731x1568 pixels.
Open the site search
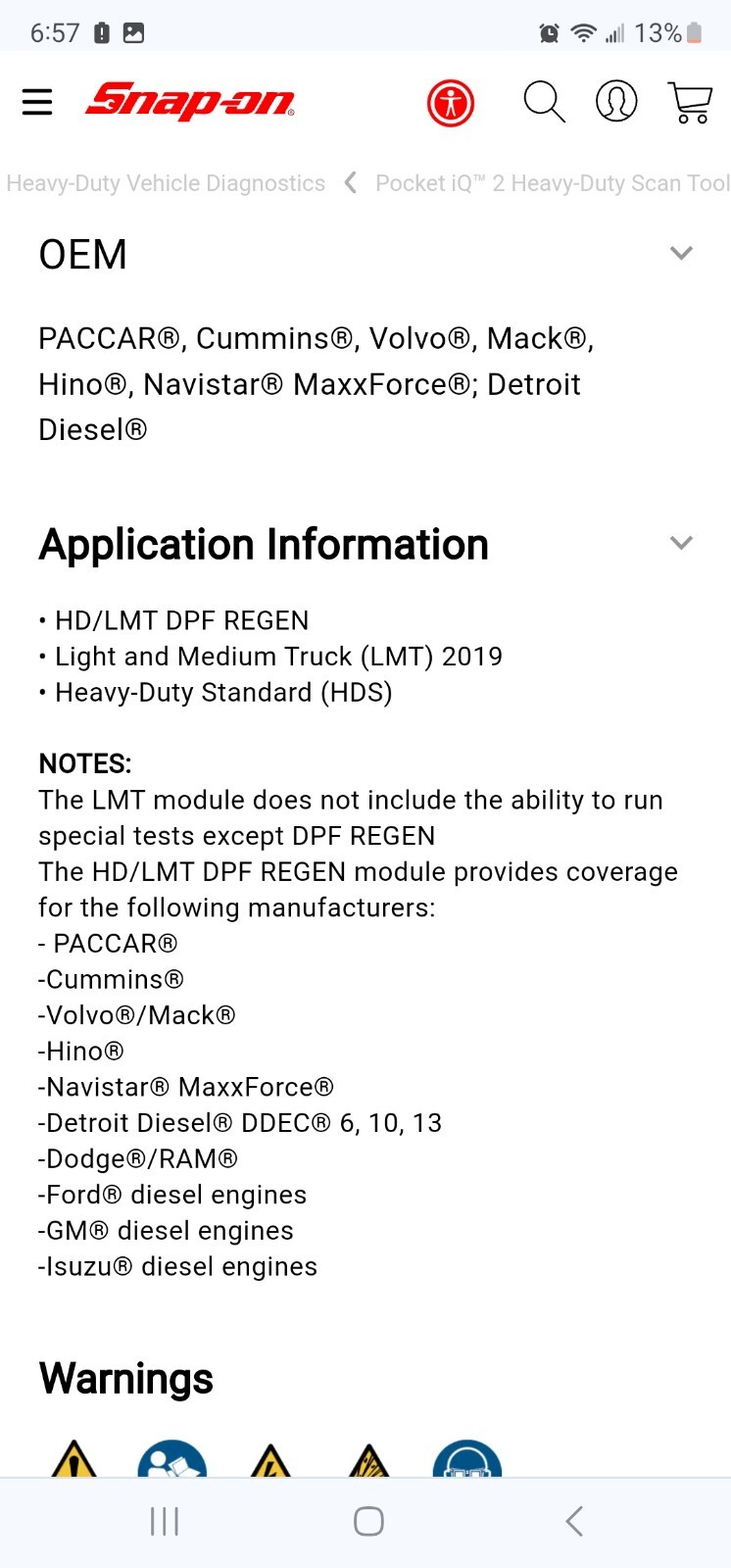(544, 102)
